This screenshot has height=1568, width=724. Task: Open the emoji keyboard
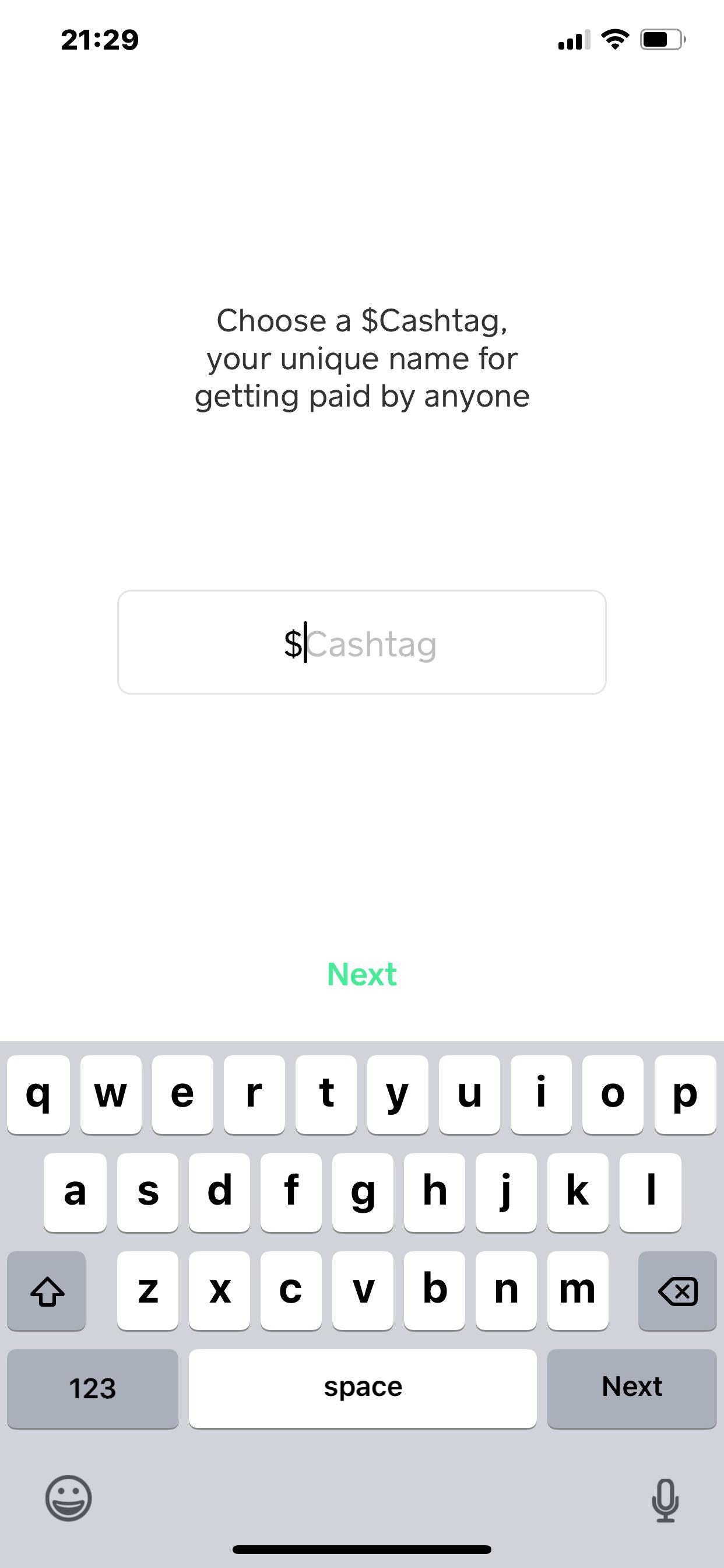[68, 1498]
